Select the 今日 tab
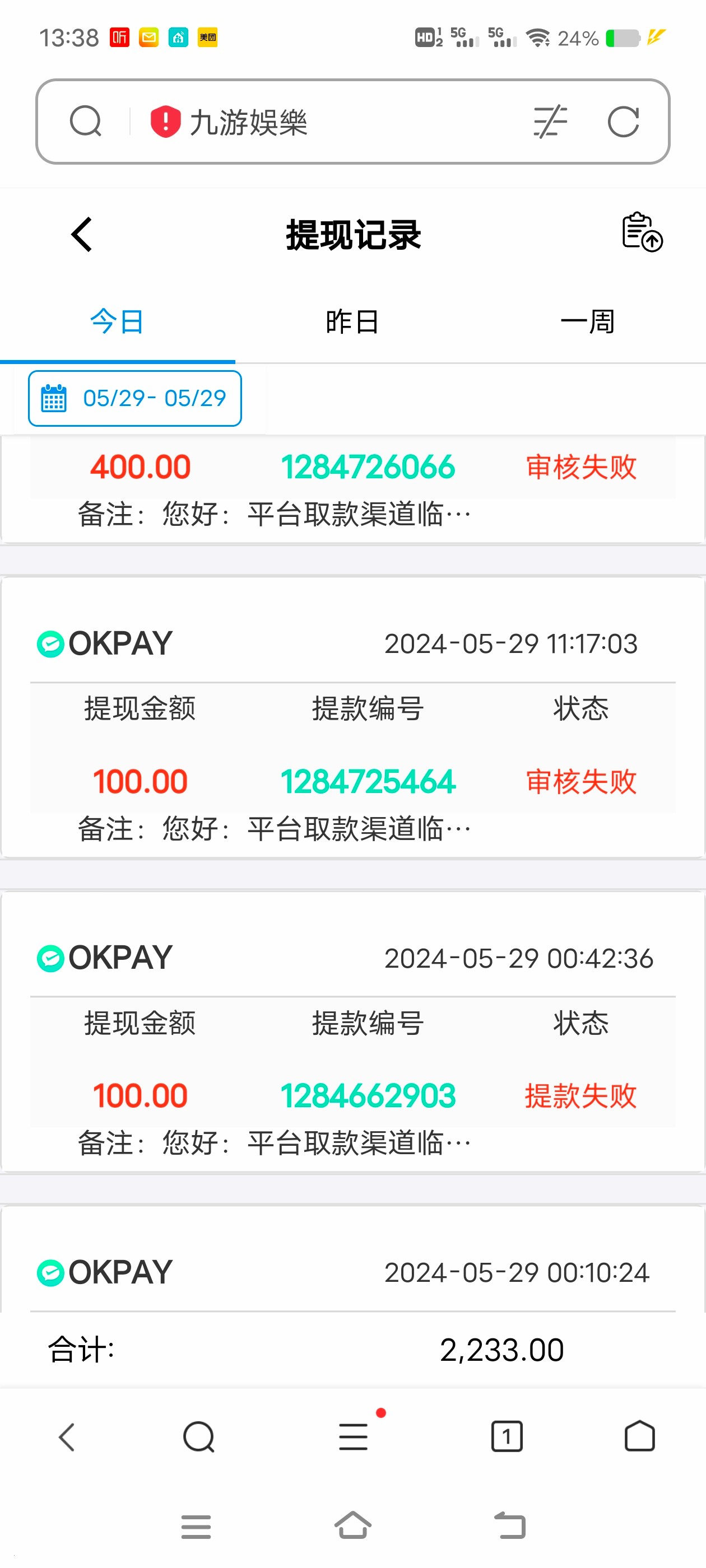The height and width of the screenshot is (1568, 706). [117, 321]
